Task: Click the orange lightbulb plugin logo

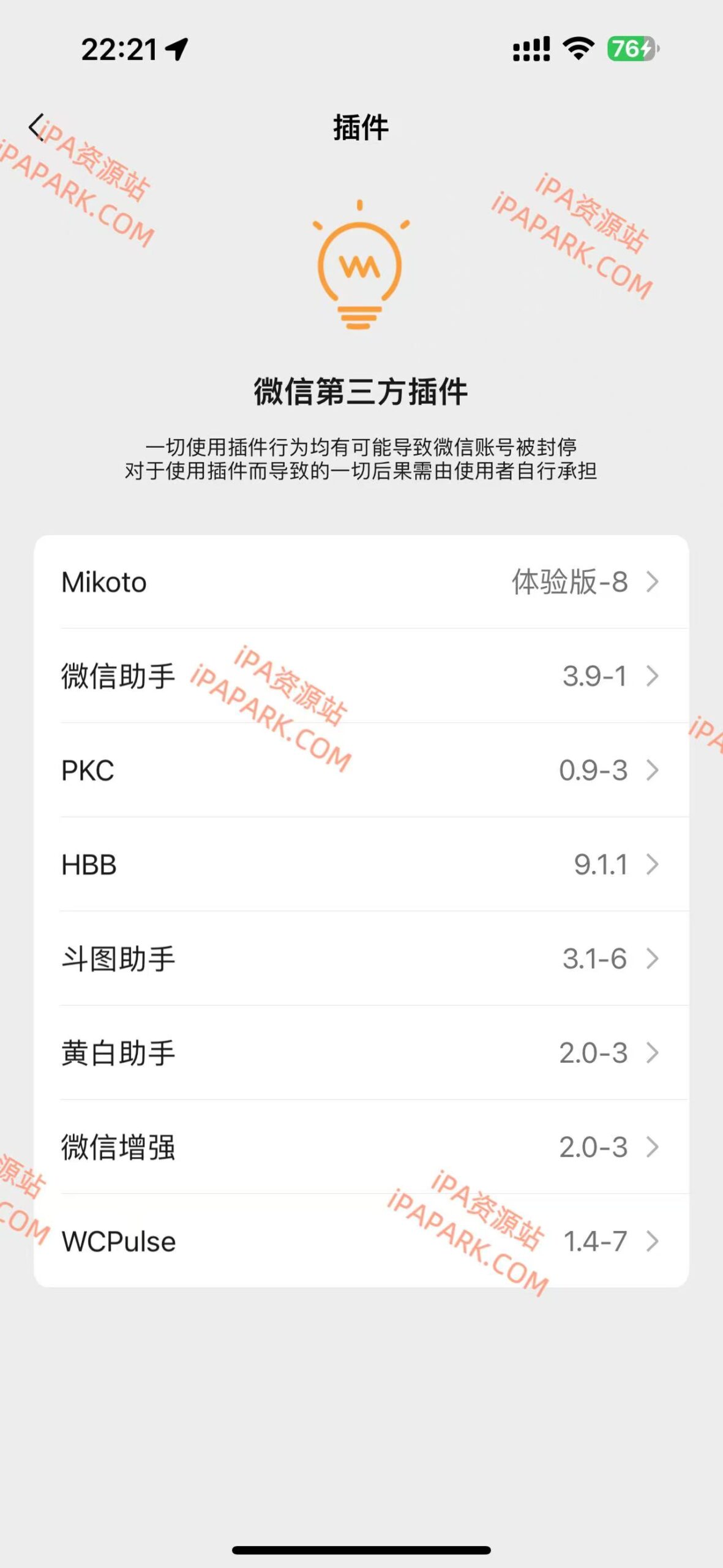Action: (x=361, y=263)
